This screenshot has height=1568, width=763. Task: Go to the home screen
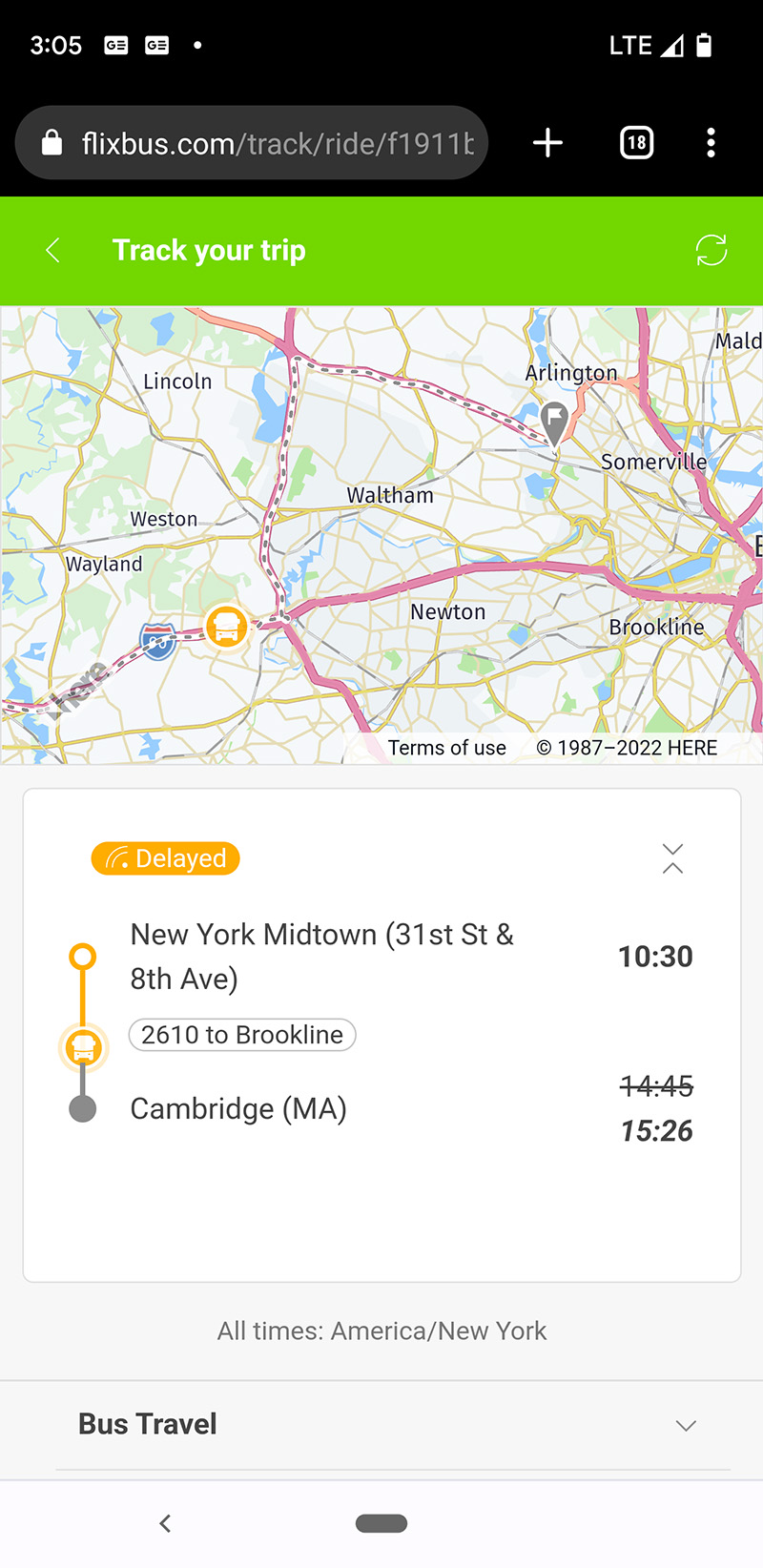[x=381, y=1523]
